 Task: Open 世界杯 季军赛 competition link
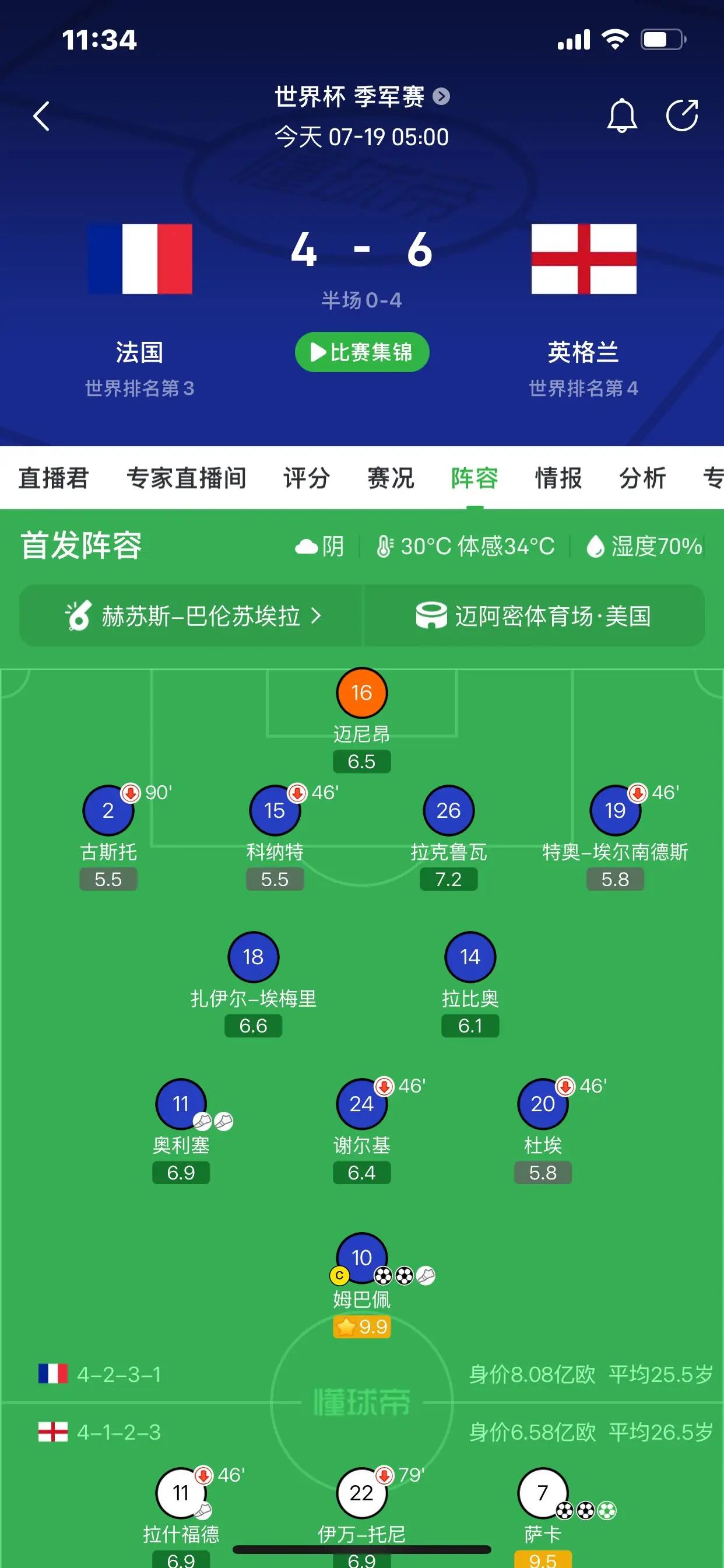click(361, 96)
